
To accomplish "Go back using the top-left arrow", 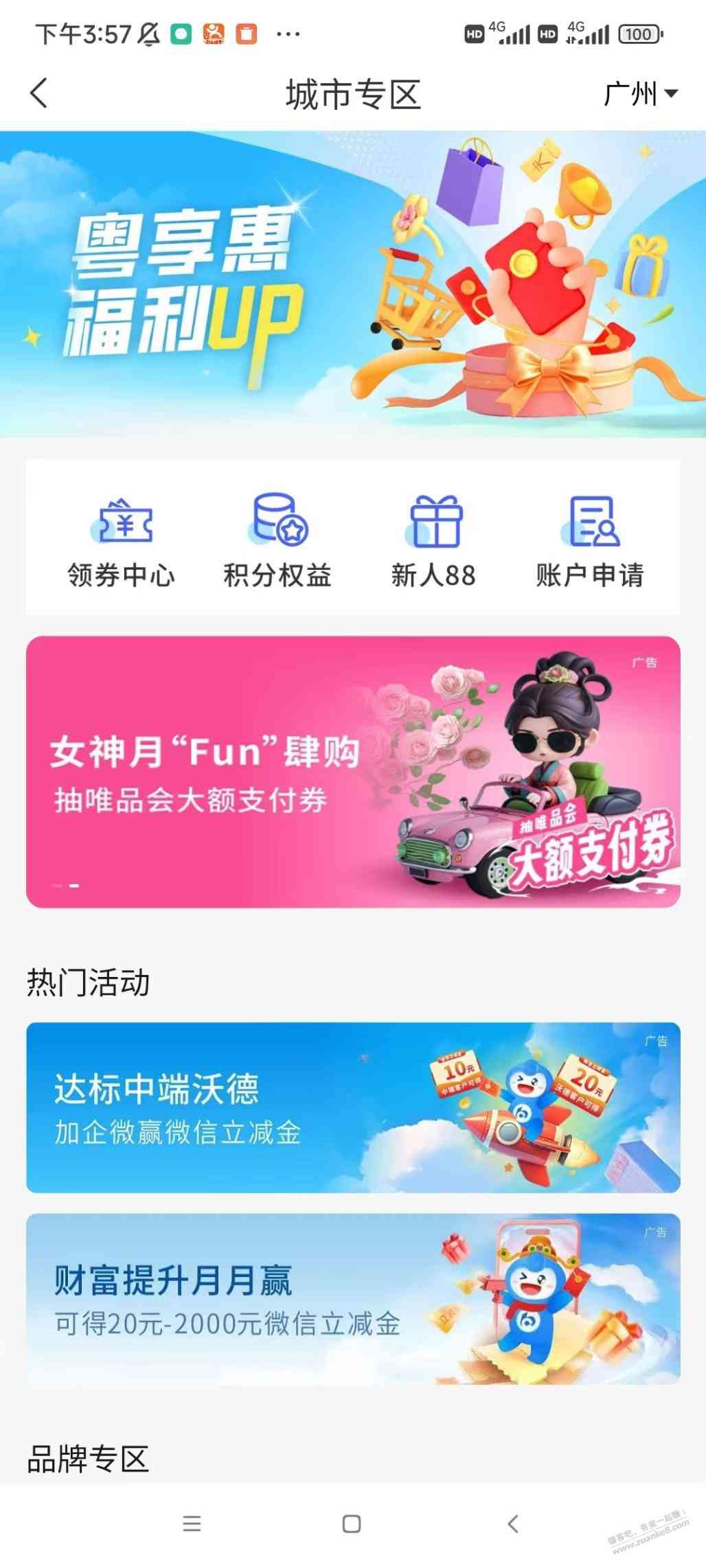I will coord(39,93).
